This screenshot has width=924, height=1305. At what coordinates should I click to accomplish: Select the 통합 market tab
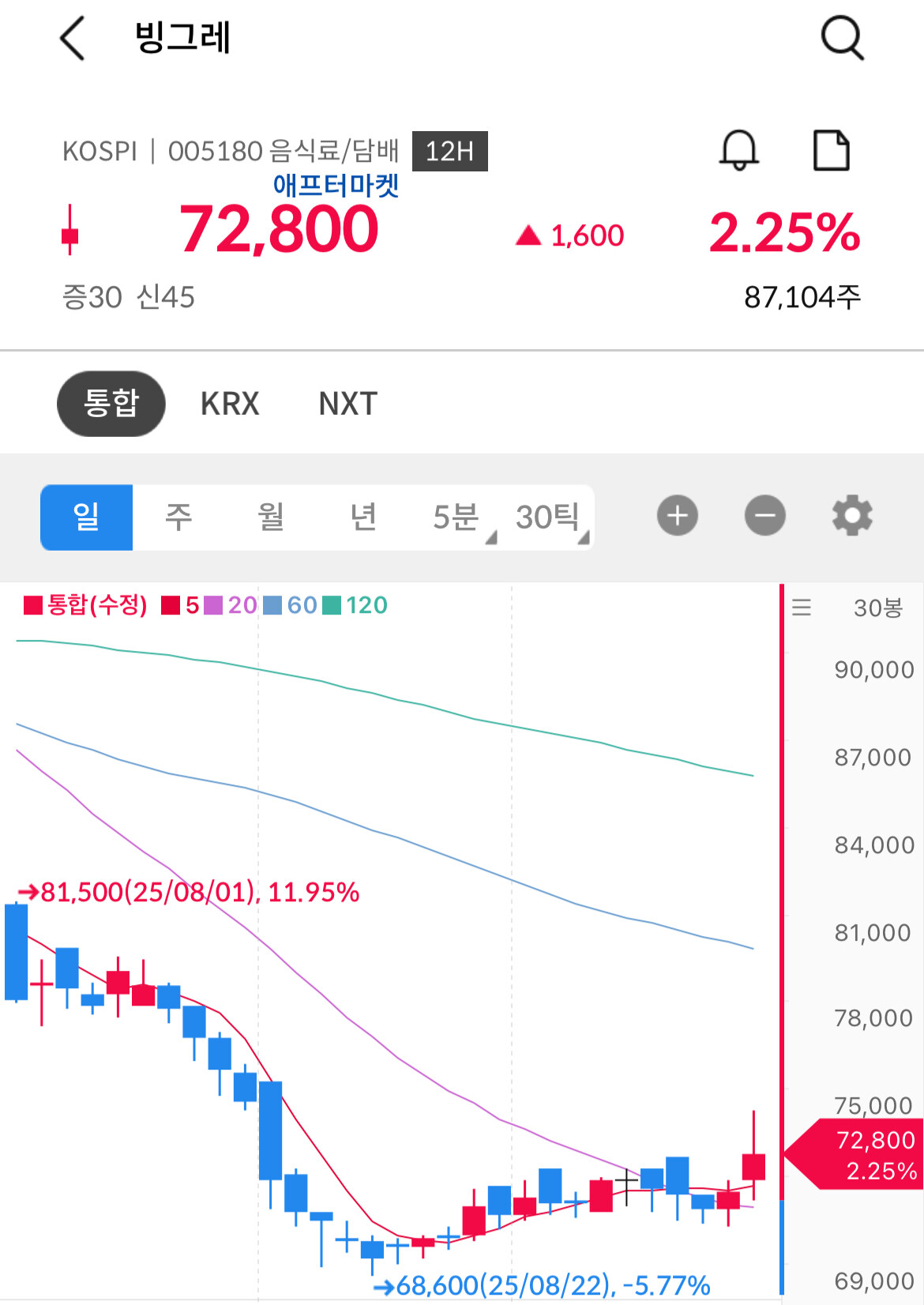111,404
